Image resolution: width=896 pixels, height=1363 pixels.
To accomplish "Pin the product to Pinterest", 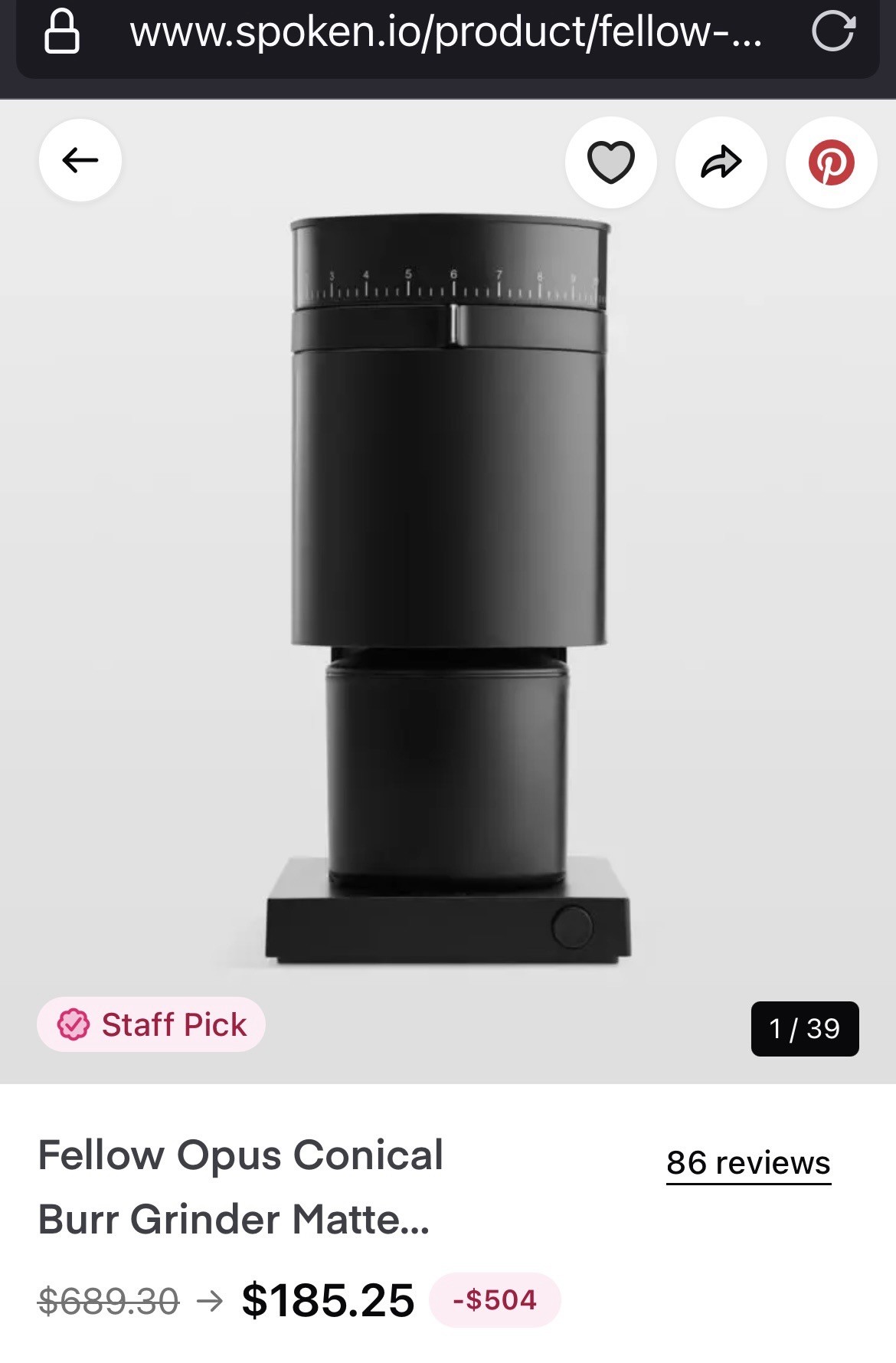I will pyautogui.click(x=831, y=162).
